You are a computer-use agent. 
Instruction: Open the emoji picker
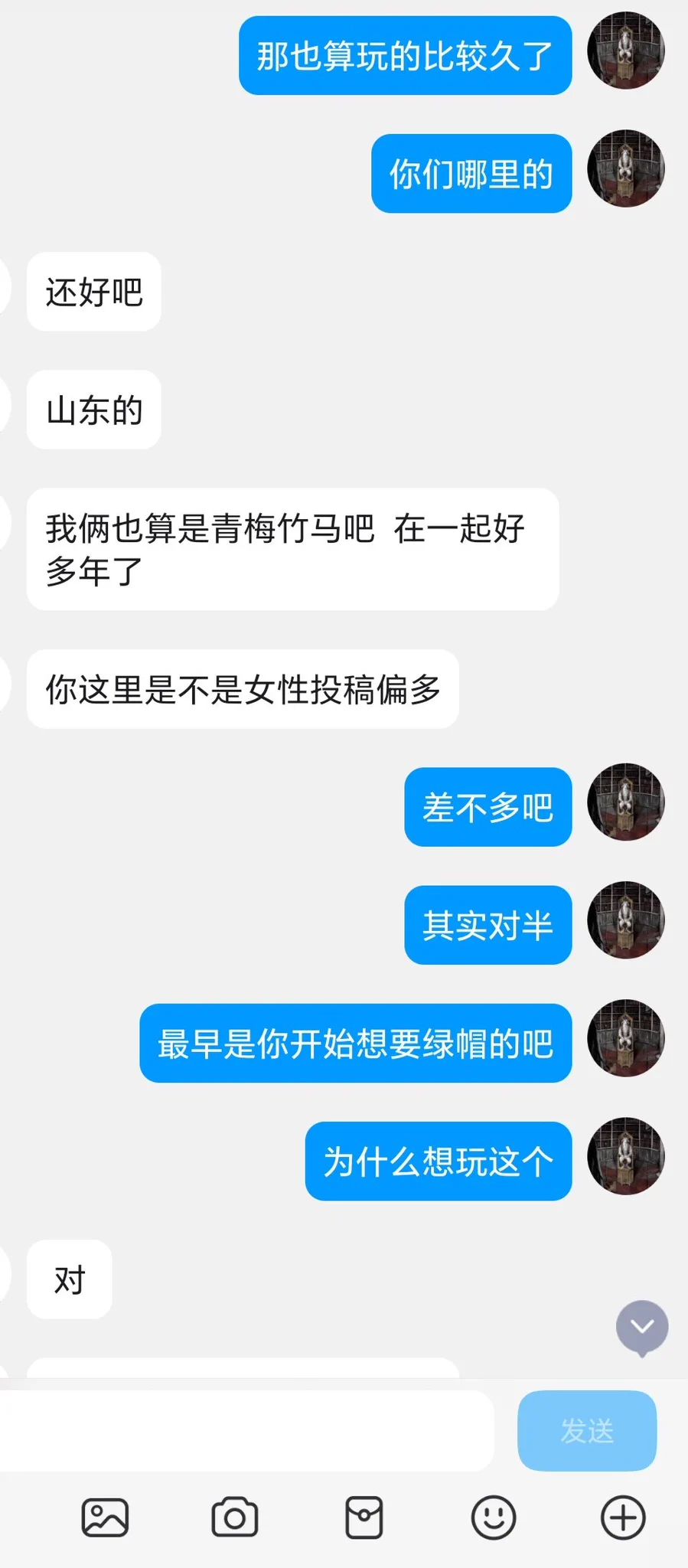494,1517
